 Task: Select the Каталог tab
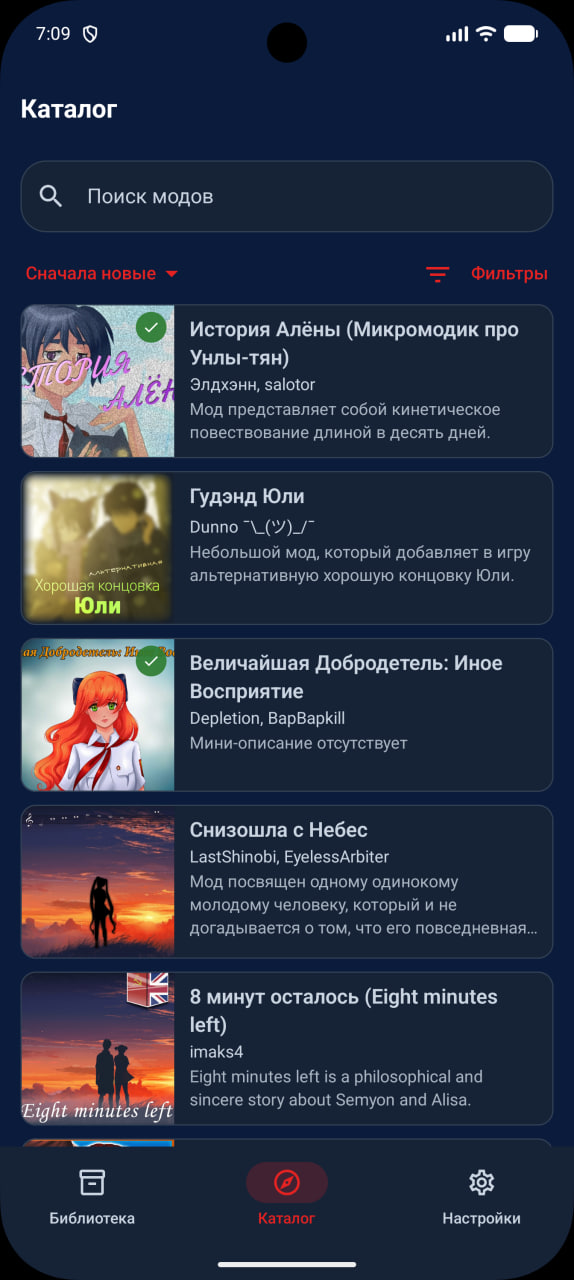coord(287,1197)
